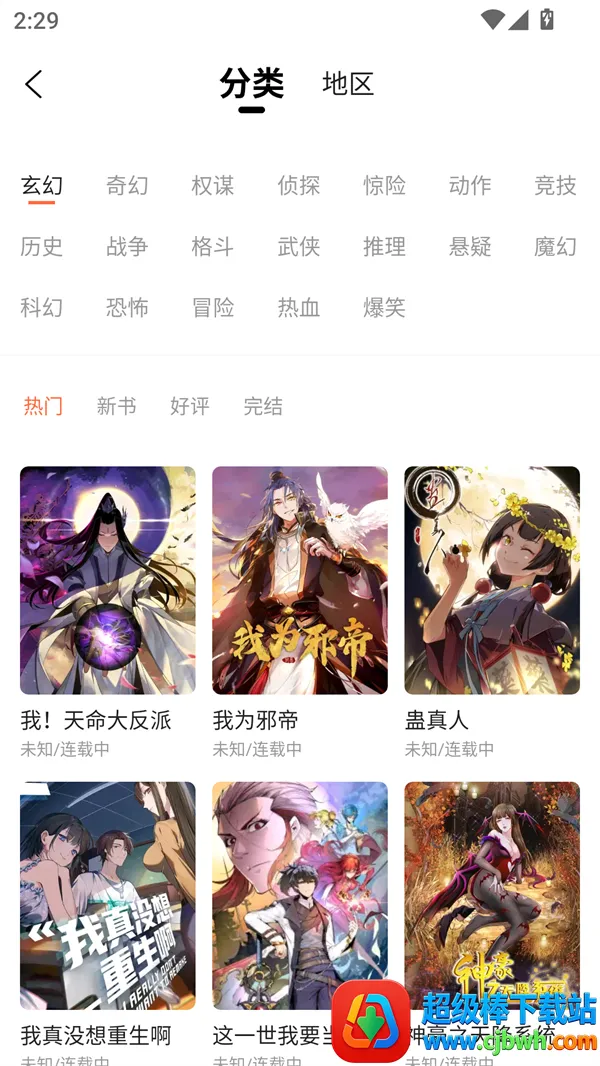
Task: Select the 恐怖 genre
Action: coord(127,307)
